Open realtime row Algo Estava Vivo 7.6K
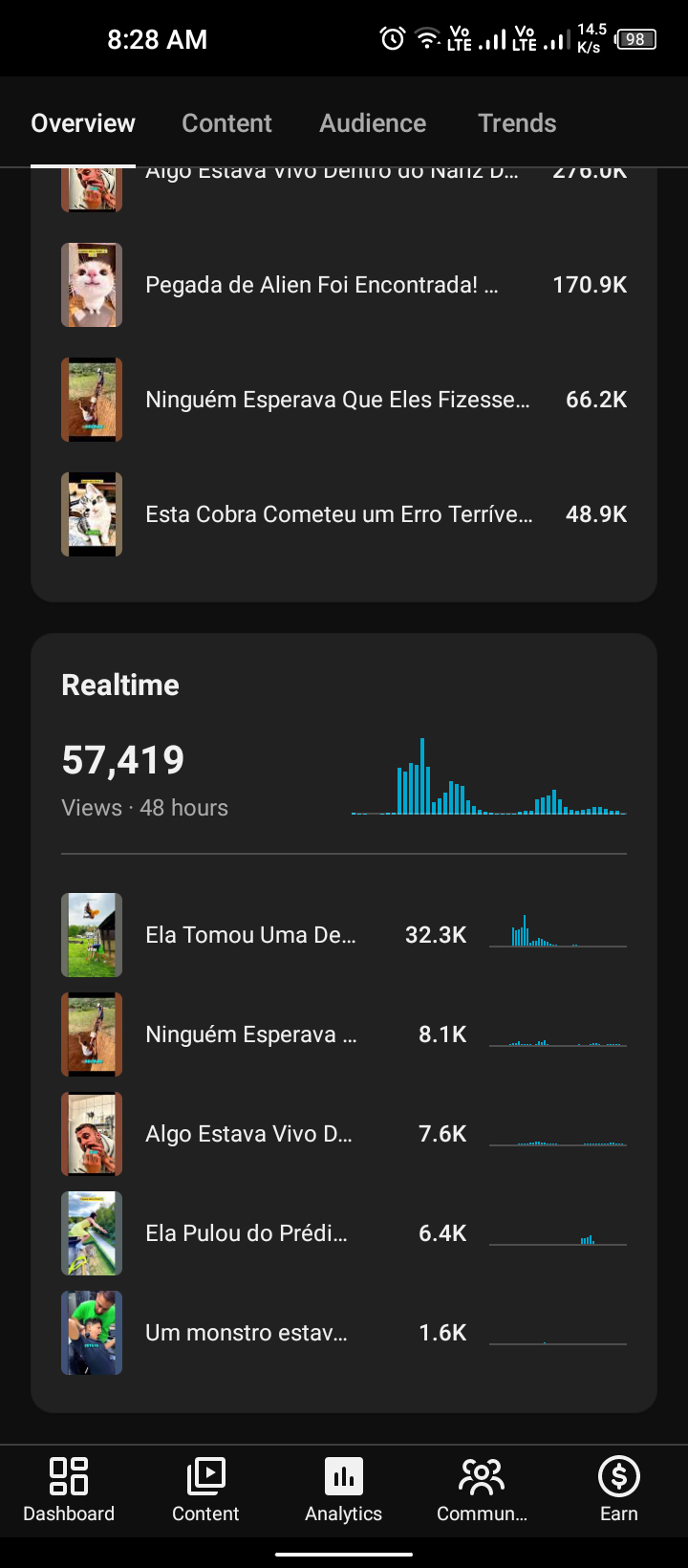Viewport: 688px width, 1568px height. pos(344,1134)
